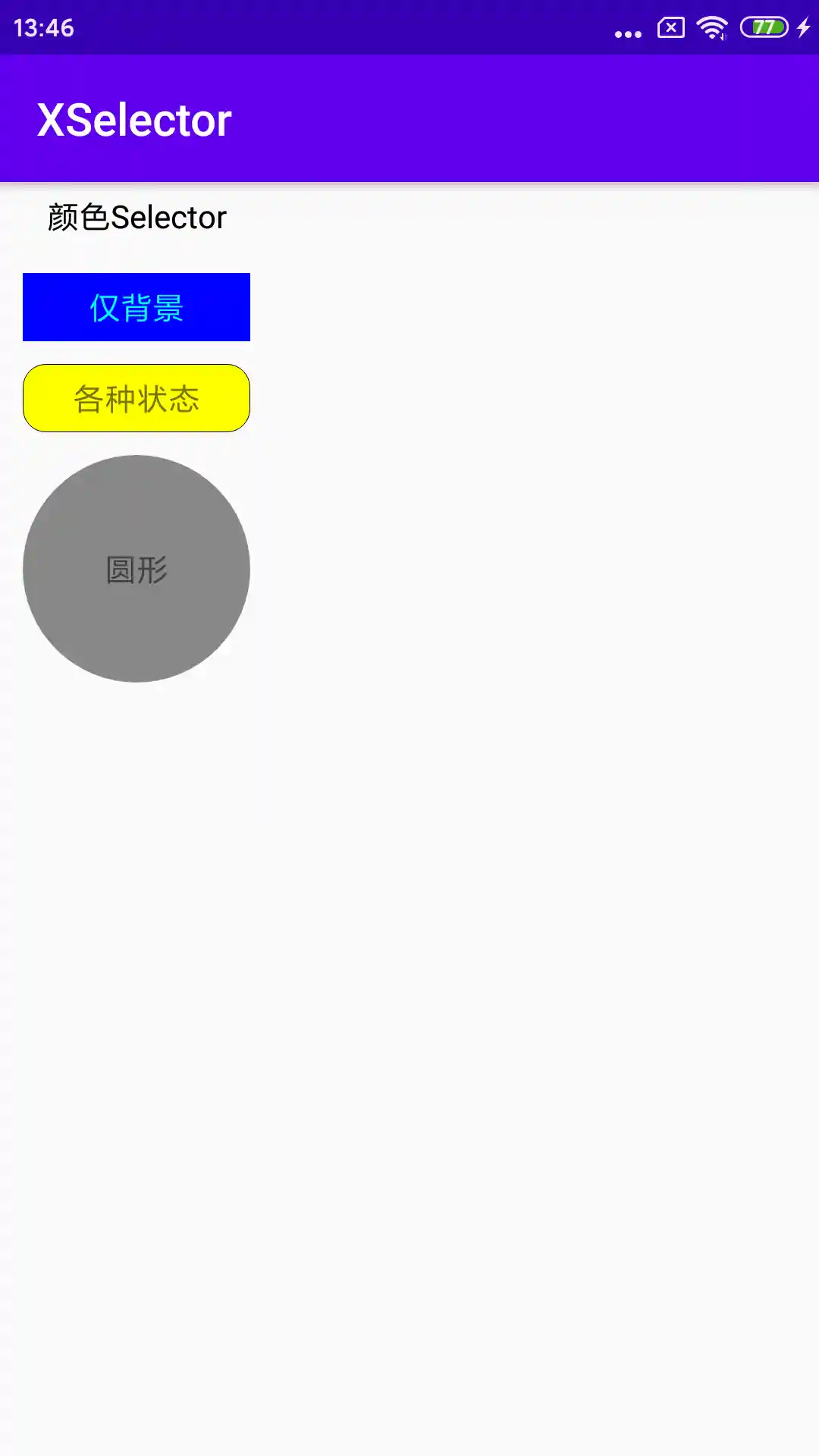Toggle the 各种状态 button state

coord(136,397)
